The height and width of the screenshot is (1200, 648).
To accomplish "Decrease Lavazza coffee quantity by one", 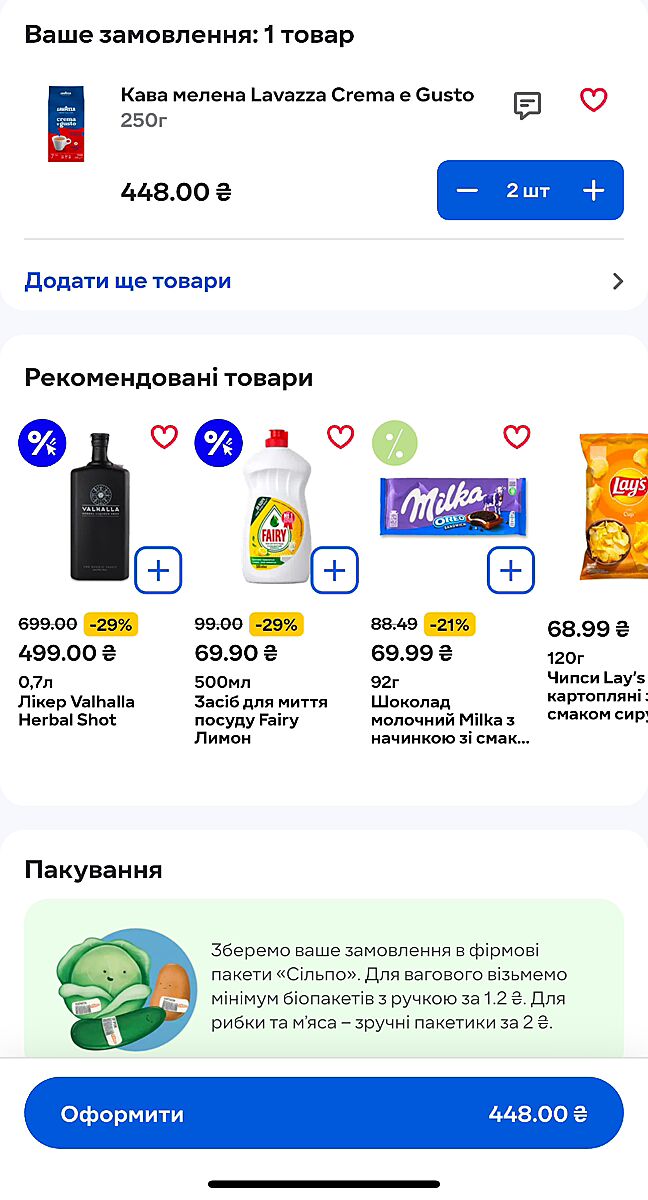I will click(467, 191).
